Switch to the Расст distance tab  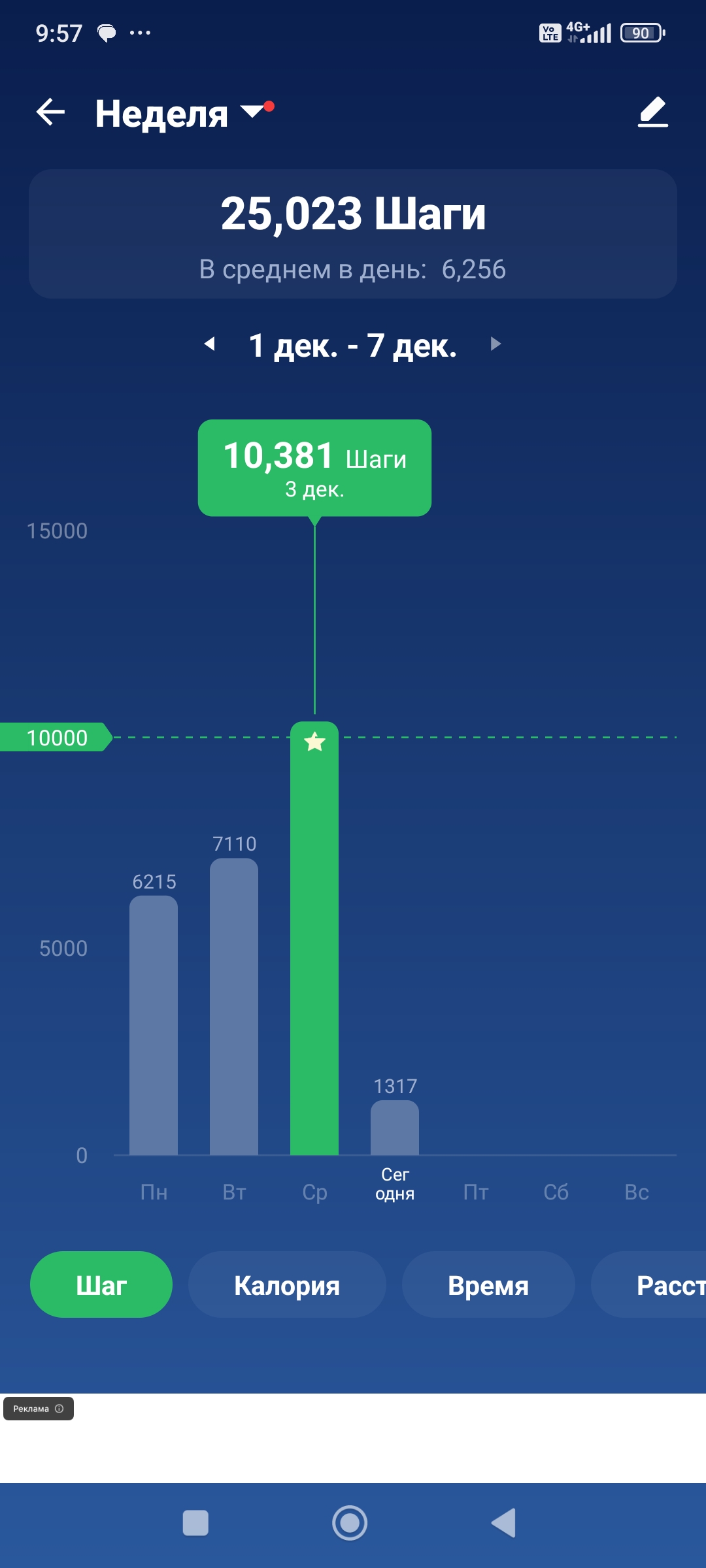648,1284
